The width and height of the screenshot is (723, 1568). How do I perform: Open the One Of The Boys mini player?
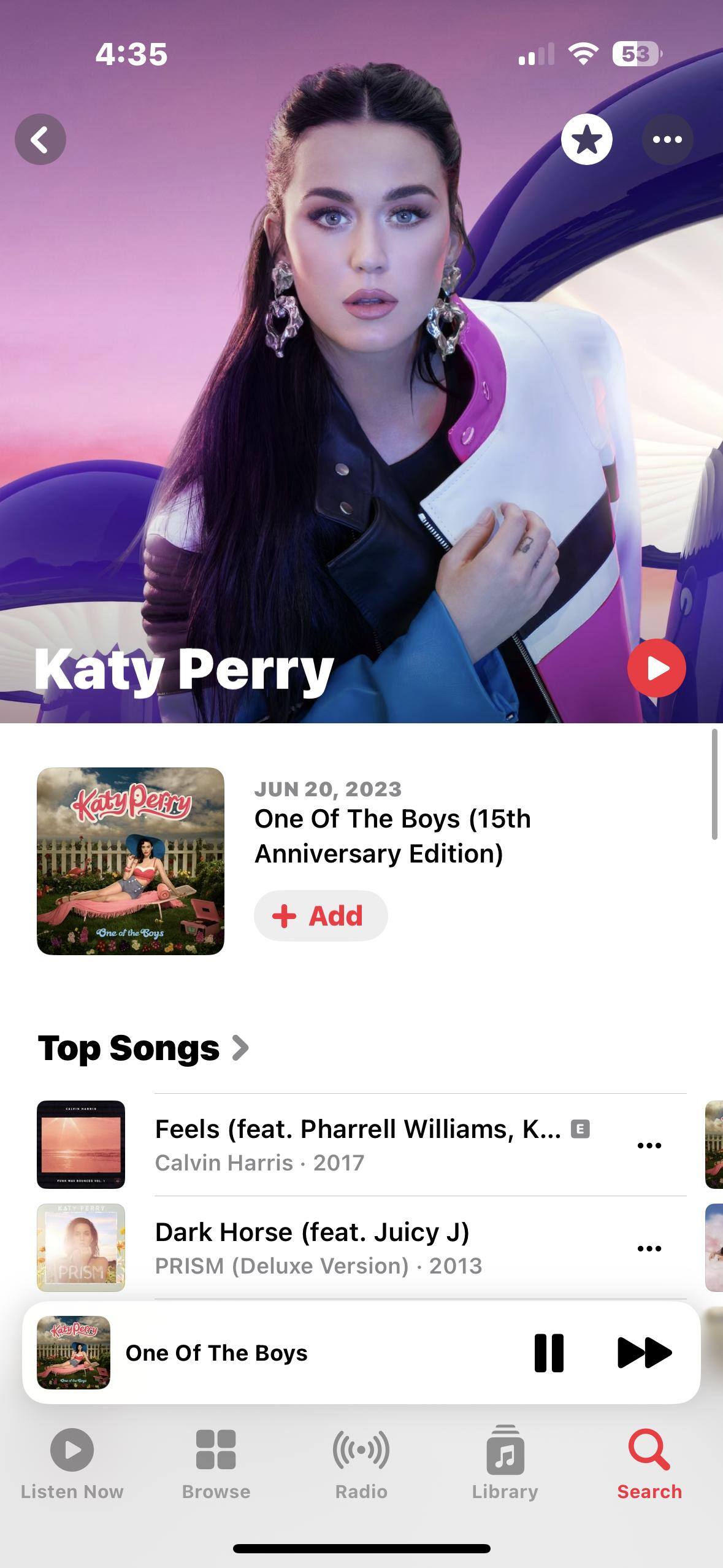[276, 1352]
